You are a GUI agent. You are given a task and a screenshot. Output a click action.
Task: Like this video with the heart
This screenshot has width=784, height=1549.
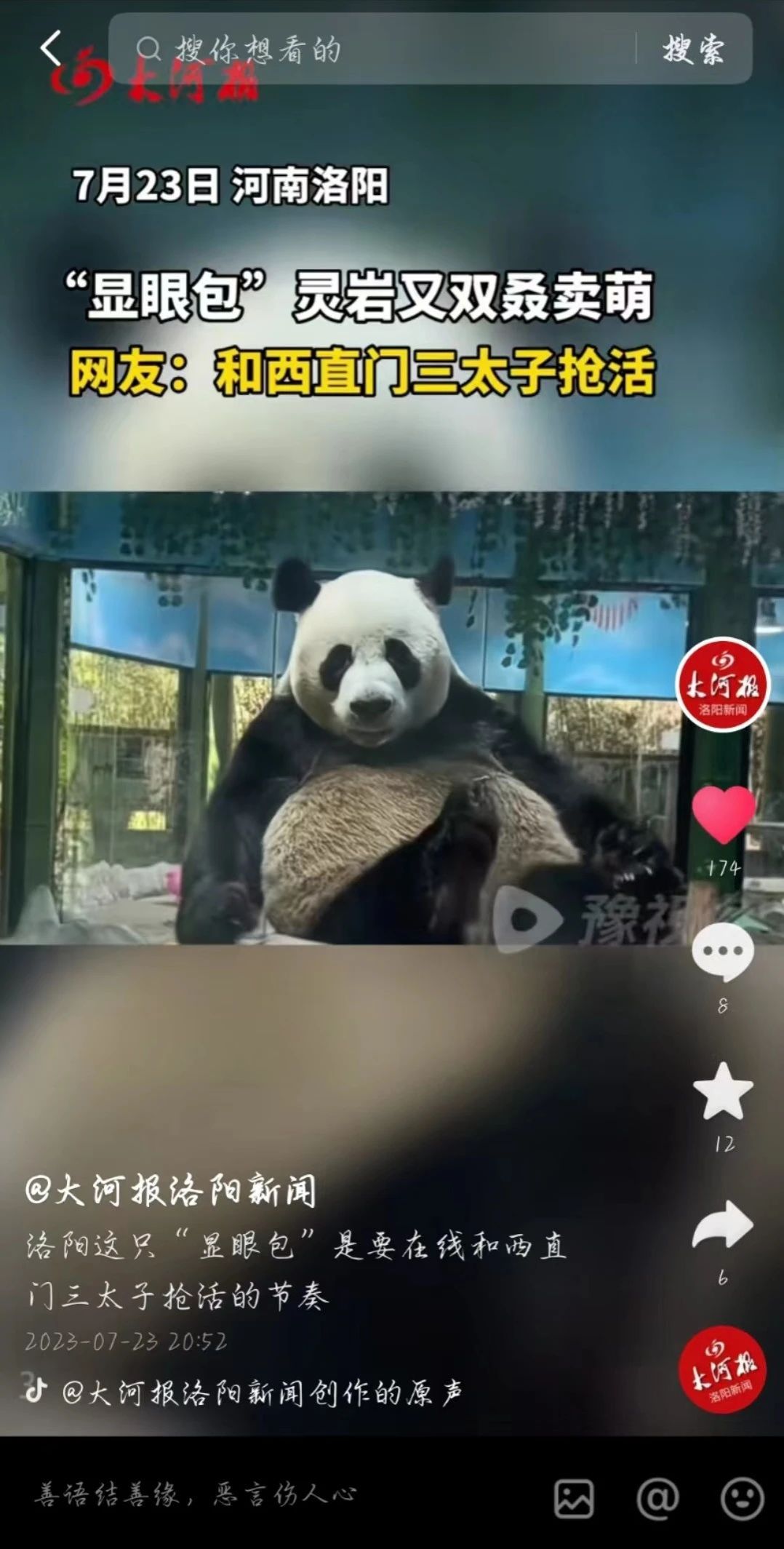point(723,816)
